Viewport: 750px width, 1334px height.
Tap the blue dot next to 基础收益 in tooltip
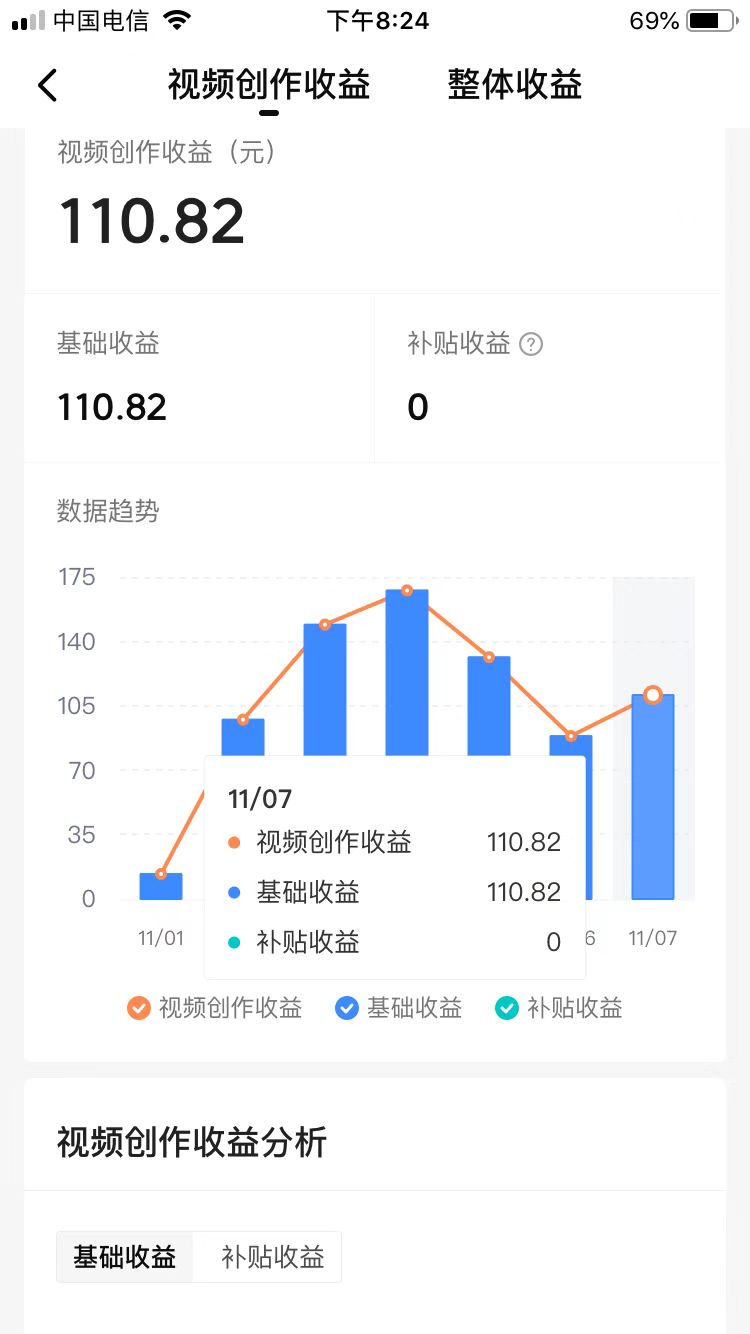tap(235, 892)
